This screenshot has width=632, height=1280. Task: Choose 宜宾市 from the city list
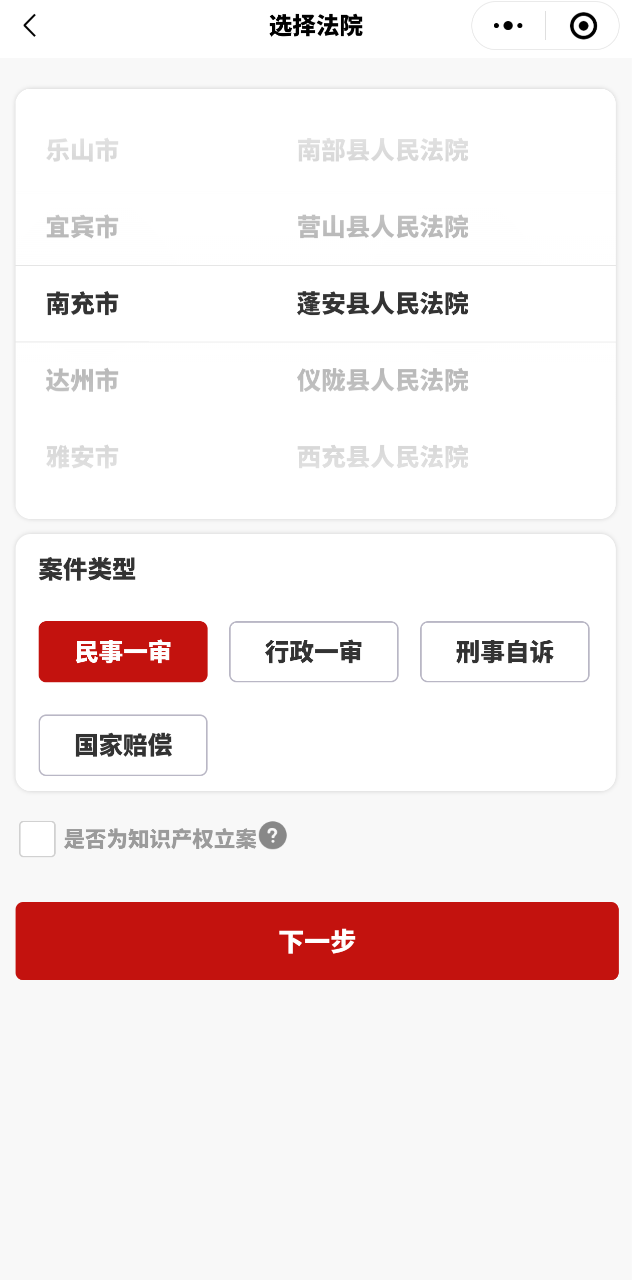(82, 228)
